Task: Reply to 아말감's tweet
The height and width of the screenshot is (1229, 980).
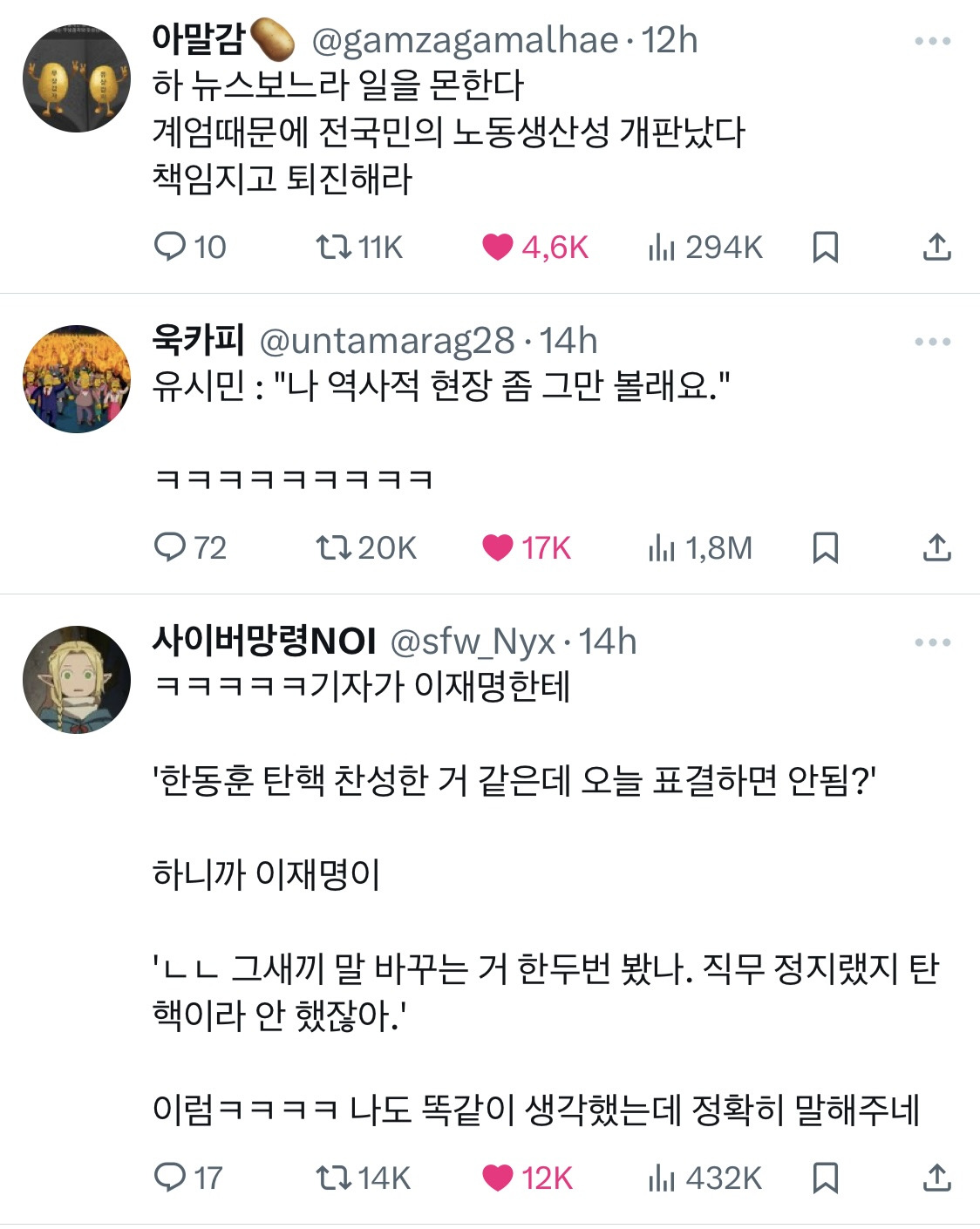Action: pos(170,248)
